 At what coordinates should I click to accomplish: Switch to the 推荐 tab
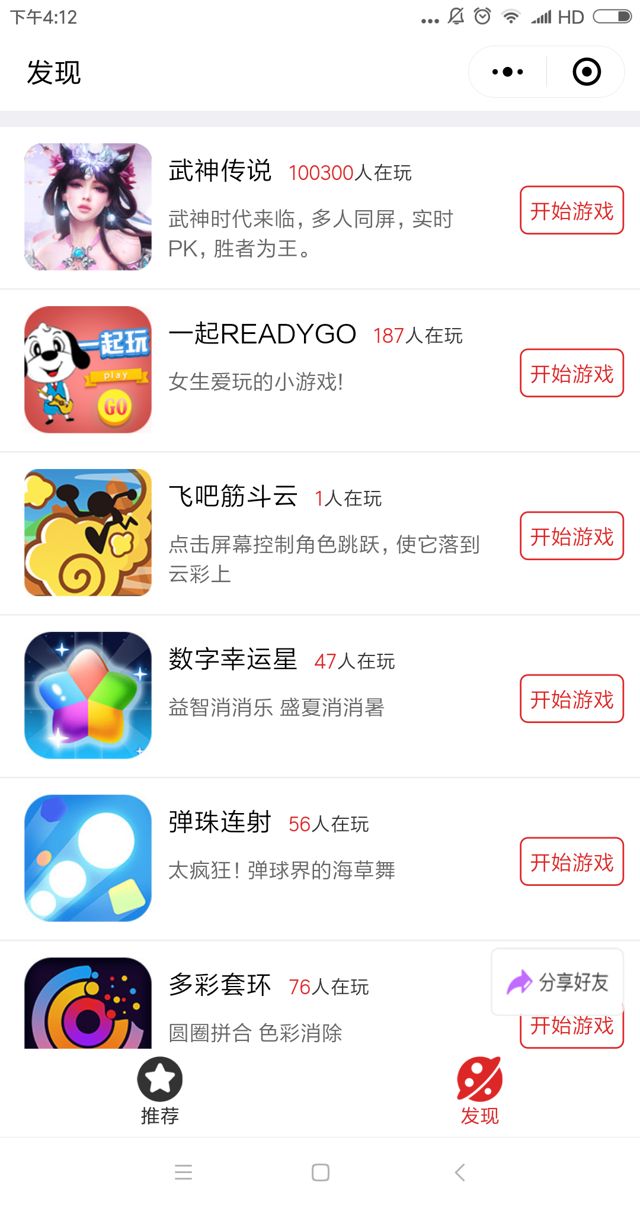(x=160, y=1092)
